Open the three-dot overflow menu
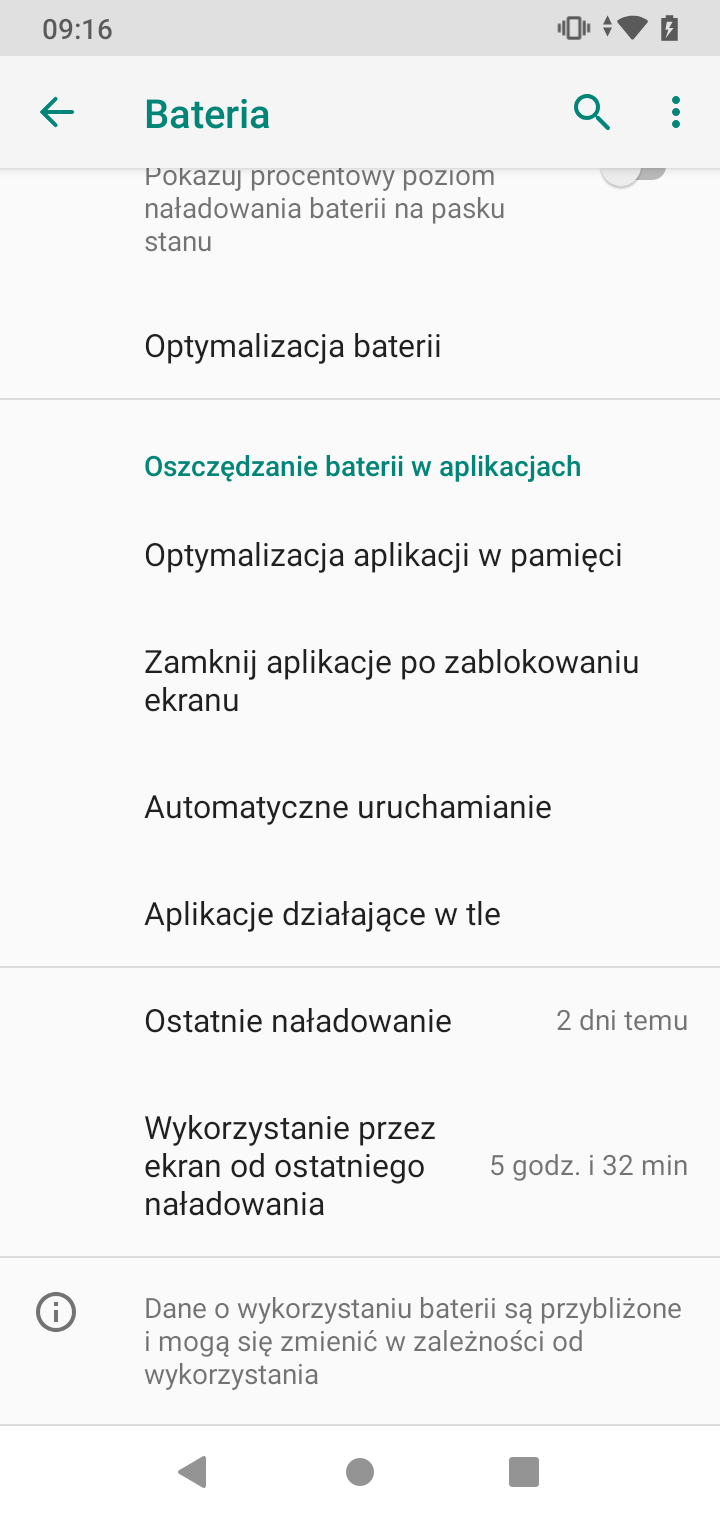 676,113
